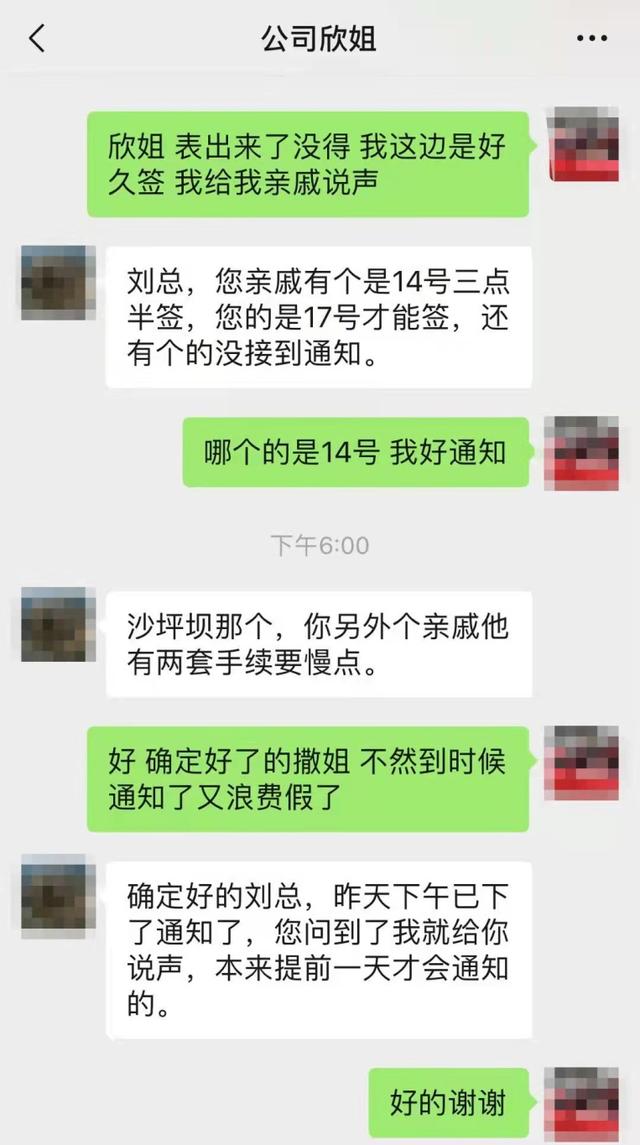
Task: Go back from the 公司欣姐 chat
Action: tap(37, 38)
